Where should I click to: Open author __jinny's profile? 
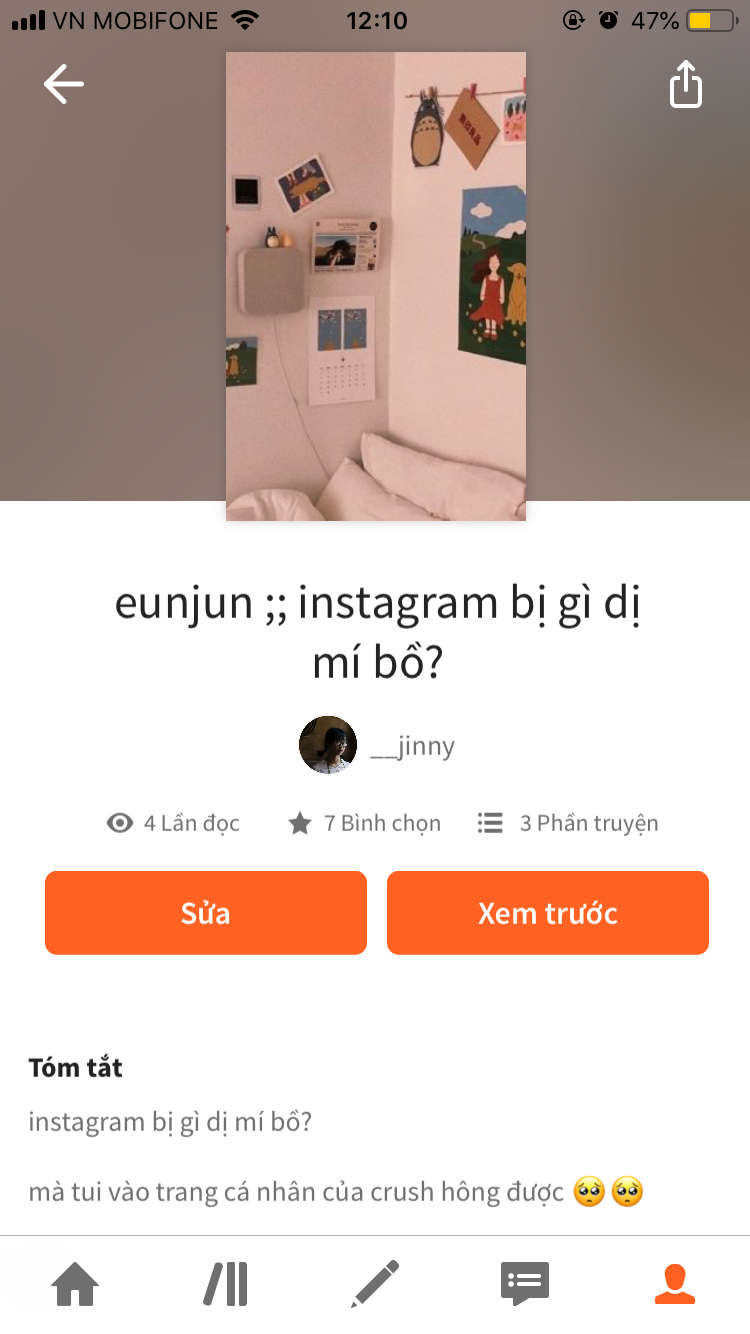378,745
